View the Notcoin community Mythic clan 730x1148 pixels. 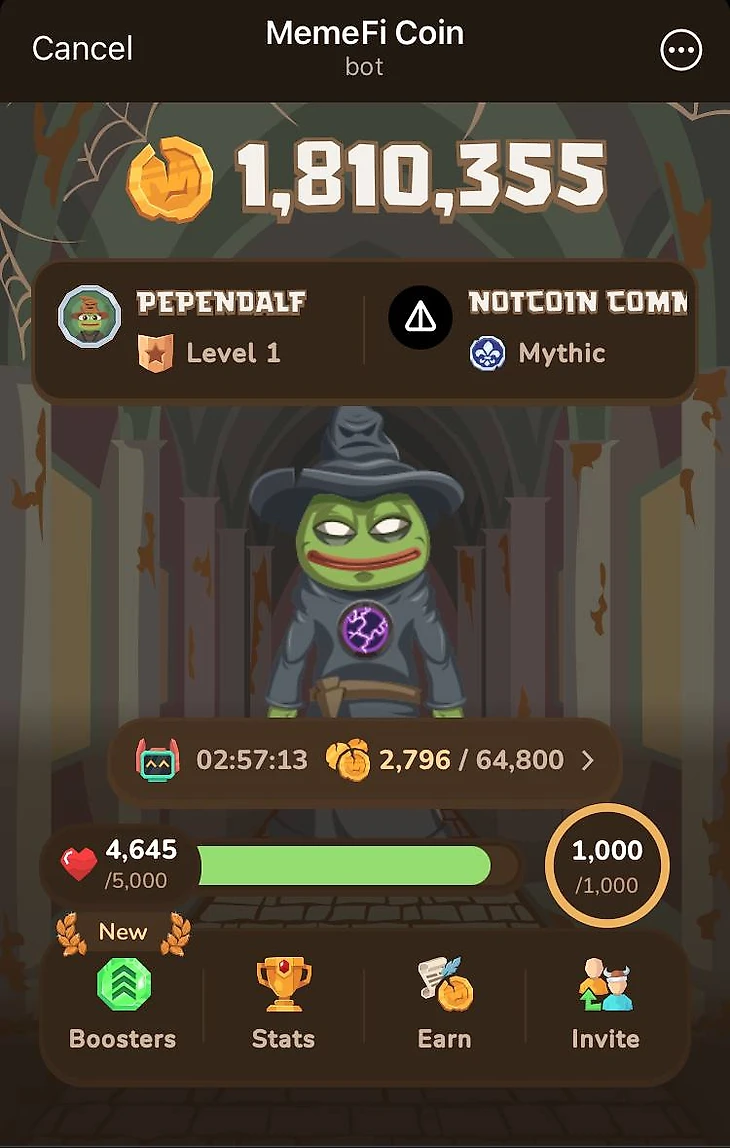tap(540, 328)
